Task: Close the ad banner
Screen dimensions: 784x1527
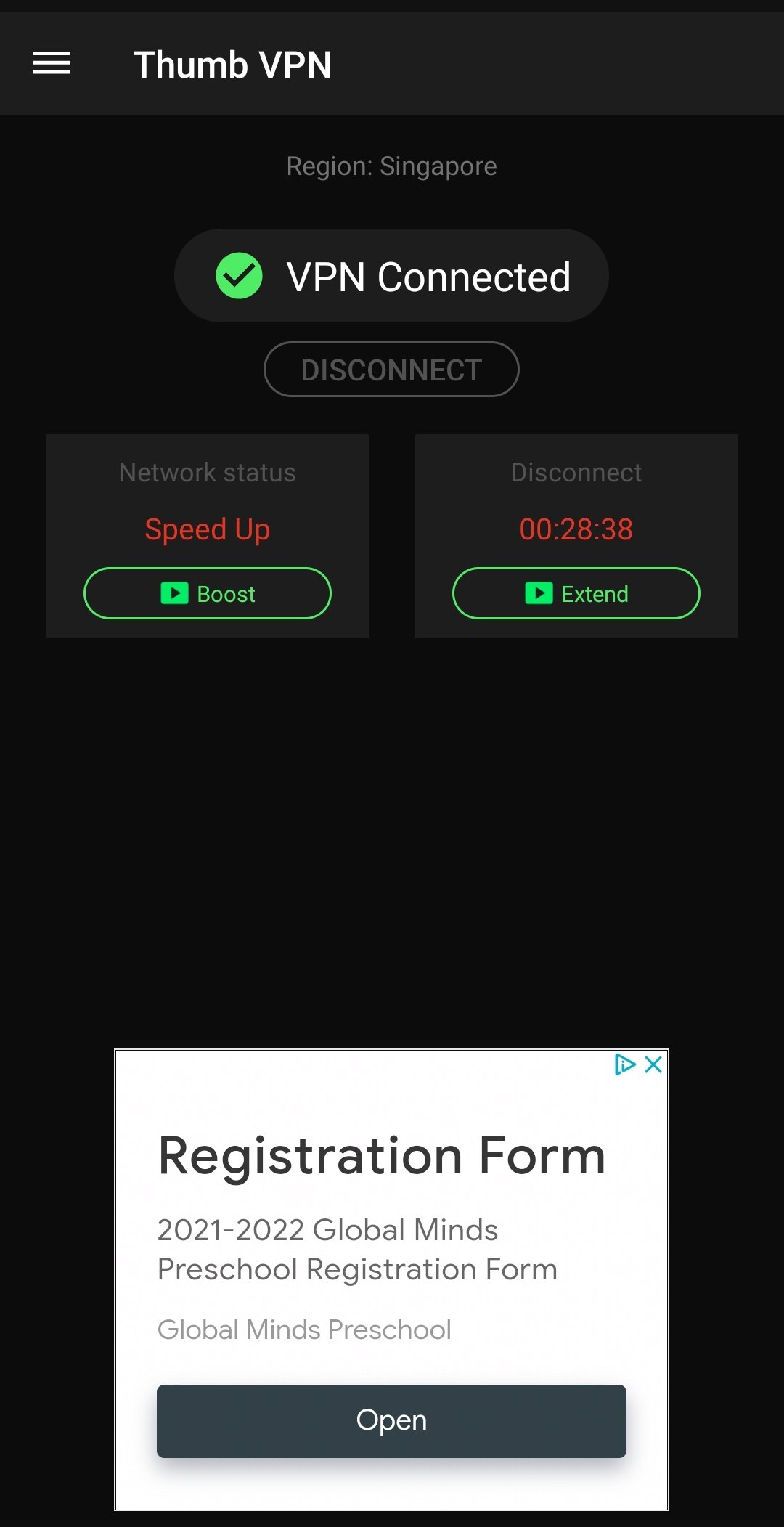Action: (653, 1064)
